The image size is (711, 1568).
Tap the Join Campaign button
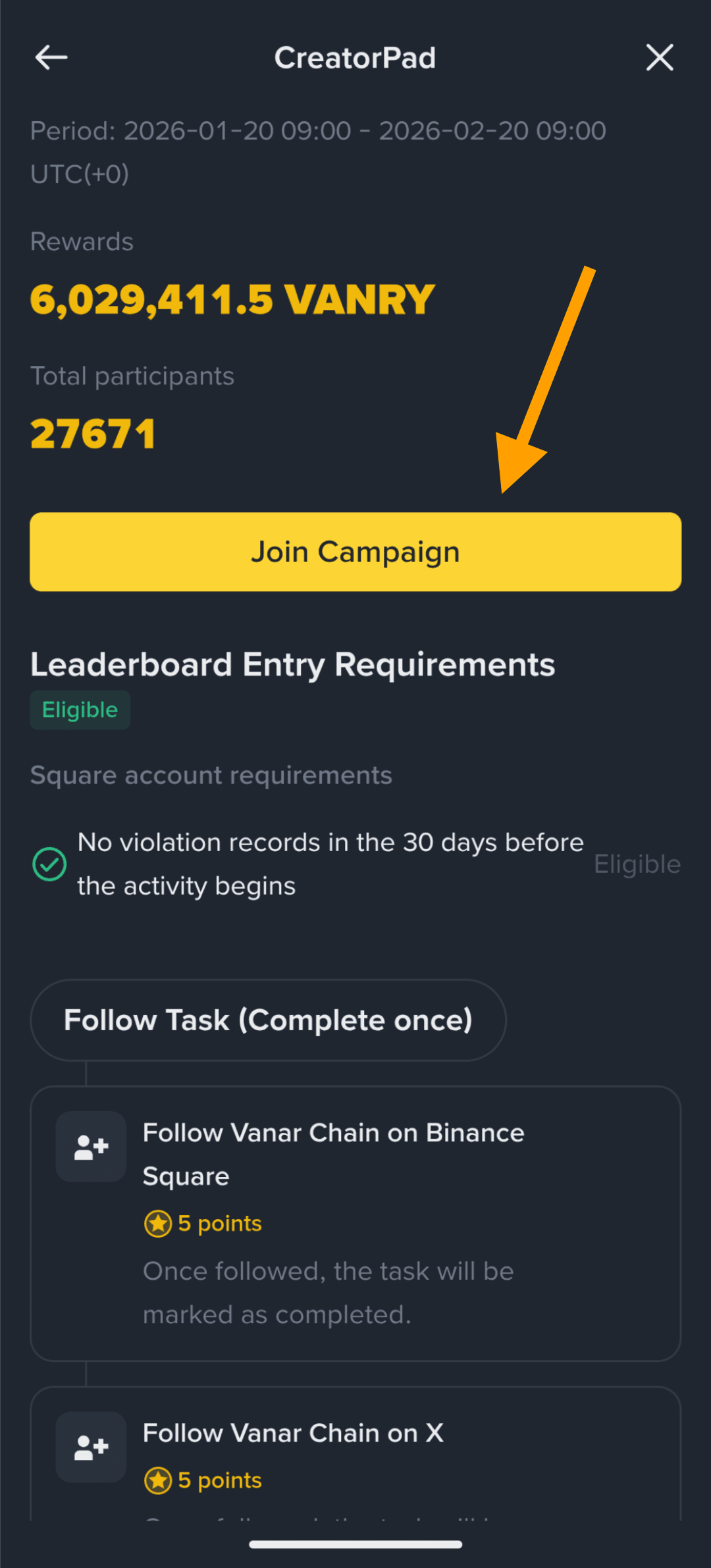pos(355,552)
